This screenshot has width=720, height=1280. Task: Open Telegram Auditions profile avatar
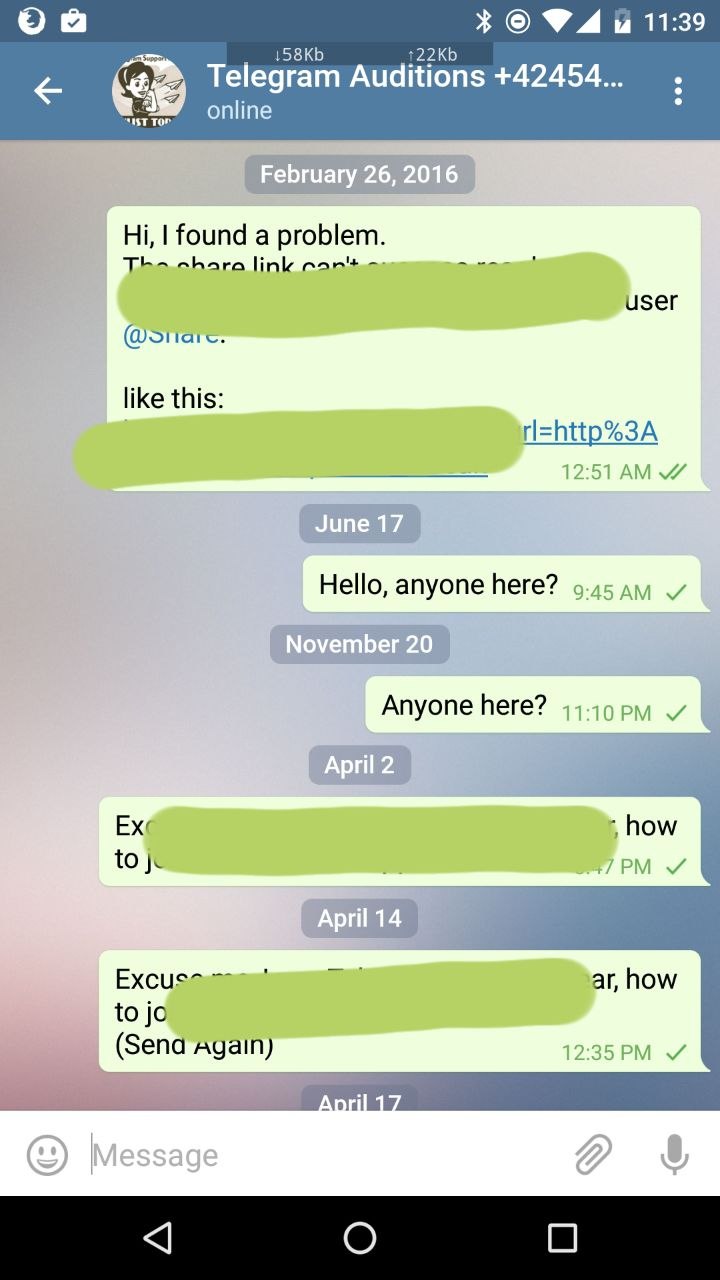pos(148,91)
